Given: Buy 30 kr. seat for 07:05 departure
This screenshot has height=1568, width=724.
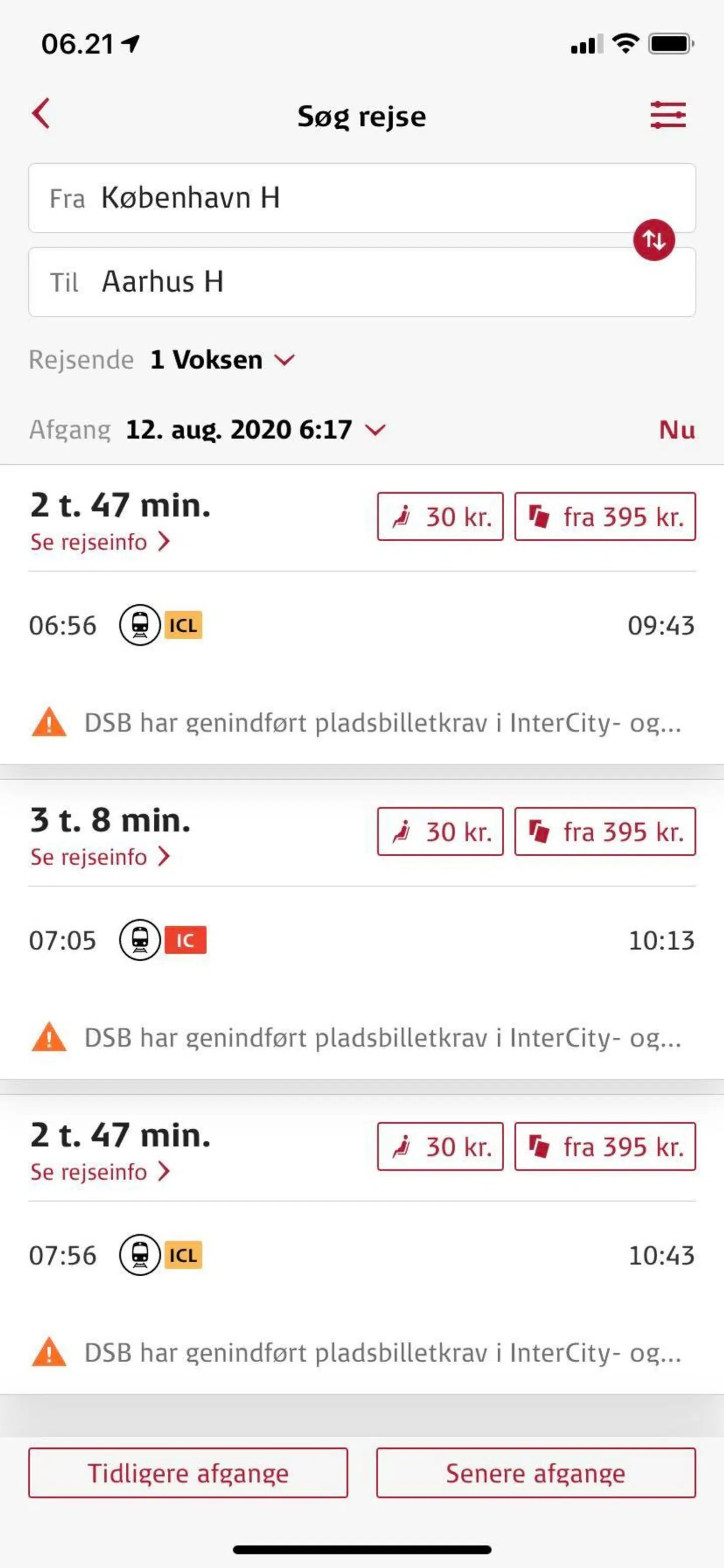Looking at the screenshot, I should (440, 832).
